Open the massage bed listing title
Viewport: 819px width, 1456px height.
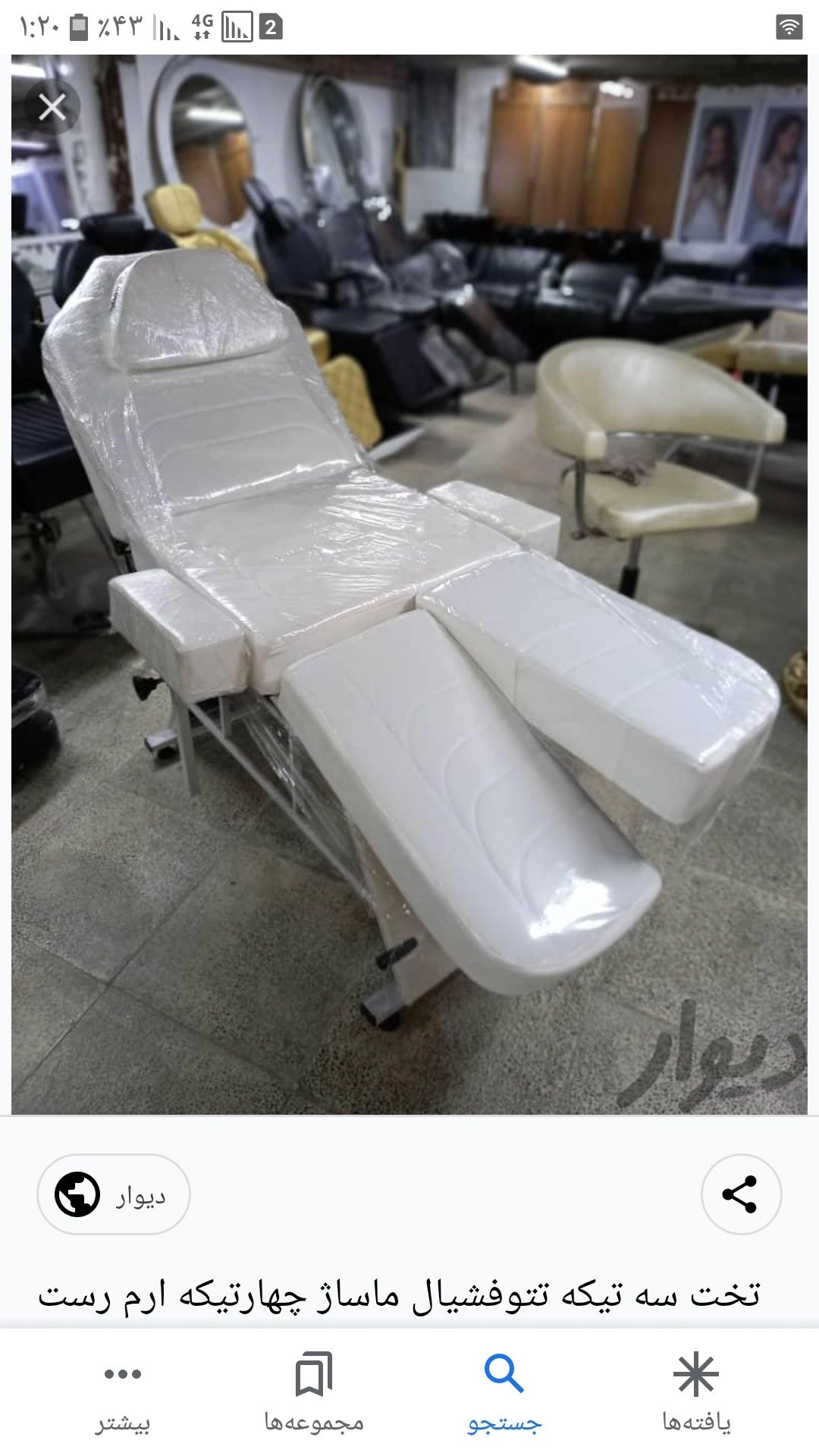[x=400, y=1294]
